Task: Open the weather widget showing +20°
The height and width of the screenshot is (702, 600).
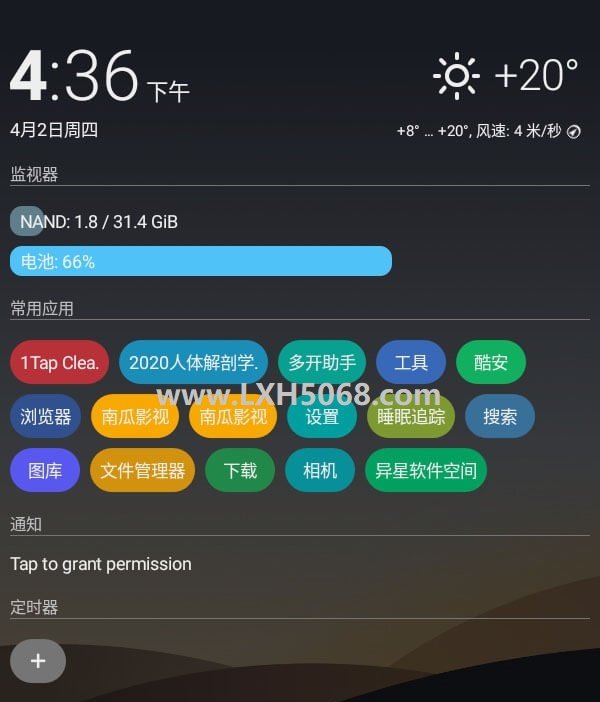Action: click(507, 76)
